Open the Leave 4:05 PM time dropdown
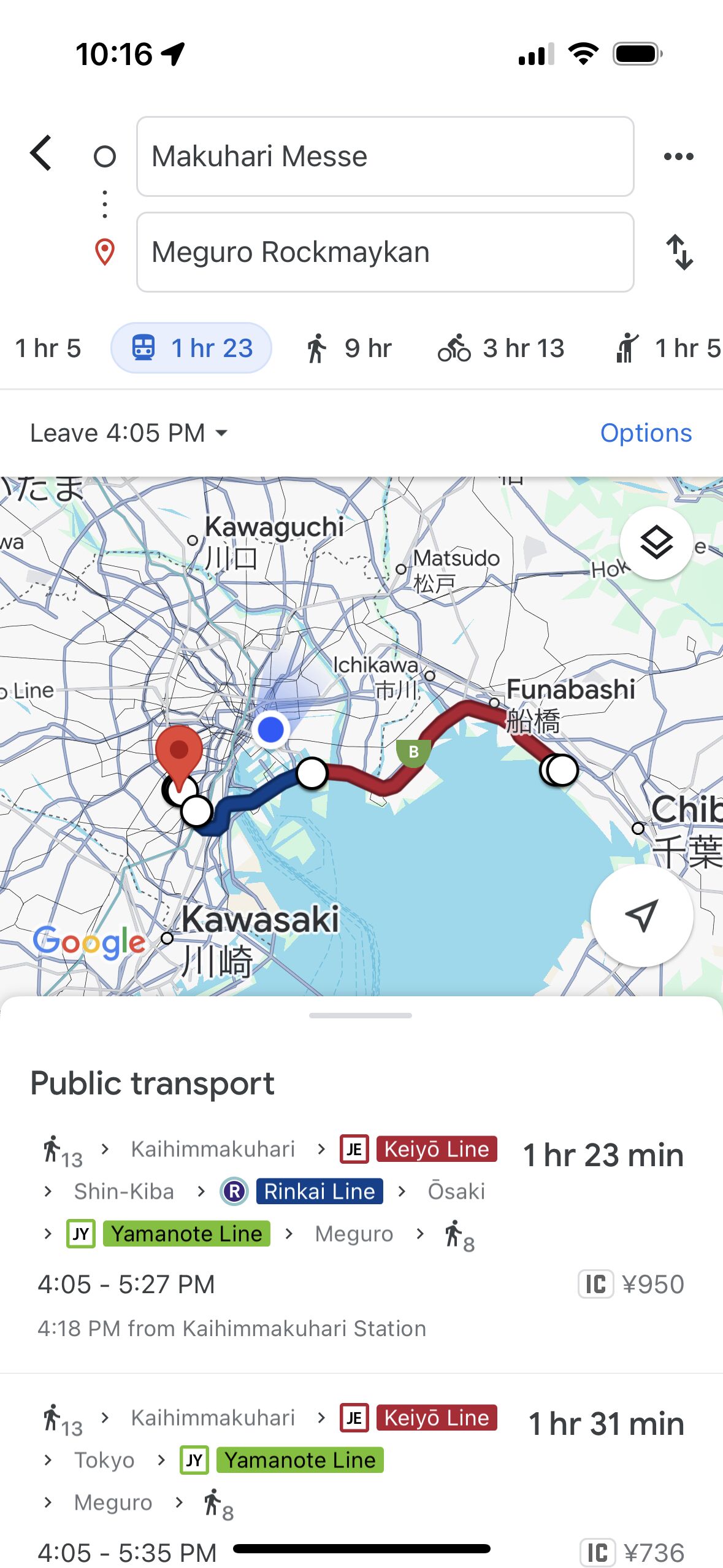Viewport: 723px width, 1568px height. [129, 433]
